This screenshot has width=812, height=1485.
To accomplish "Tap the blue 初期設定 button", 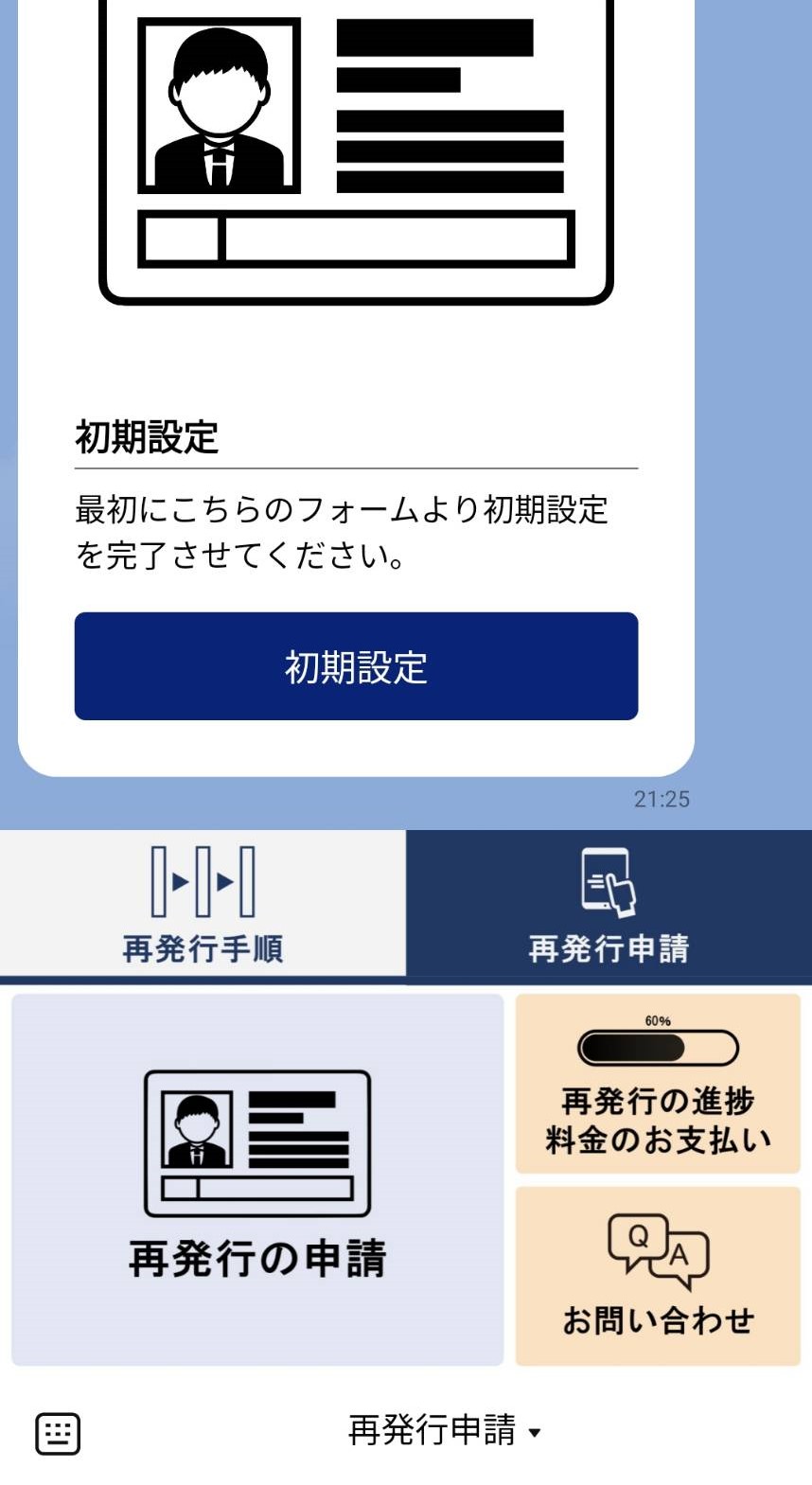I will coord(356,666).
